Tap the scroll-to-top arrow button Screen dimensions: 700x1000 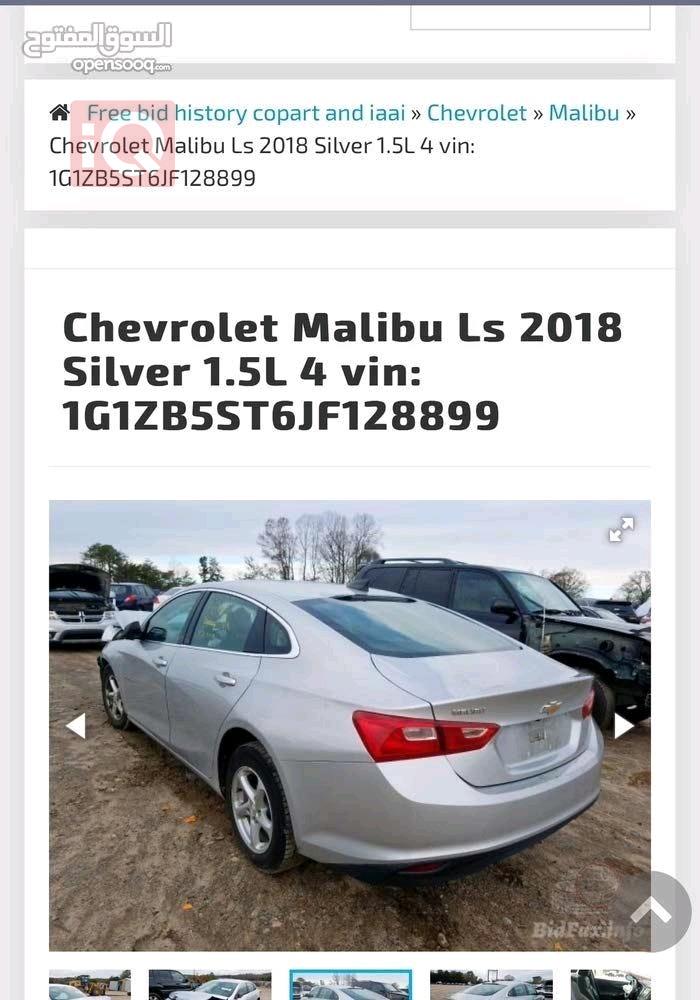(651, 911)
